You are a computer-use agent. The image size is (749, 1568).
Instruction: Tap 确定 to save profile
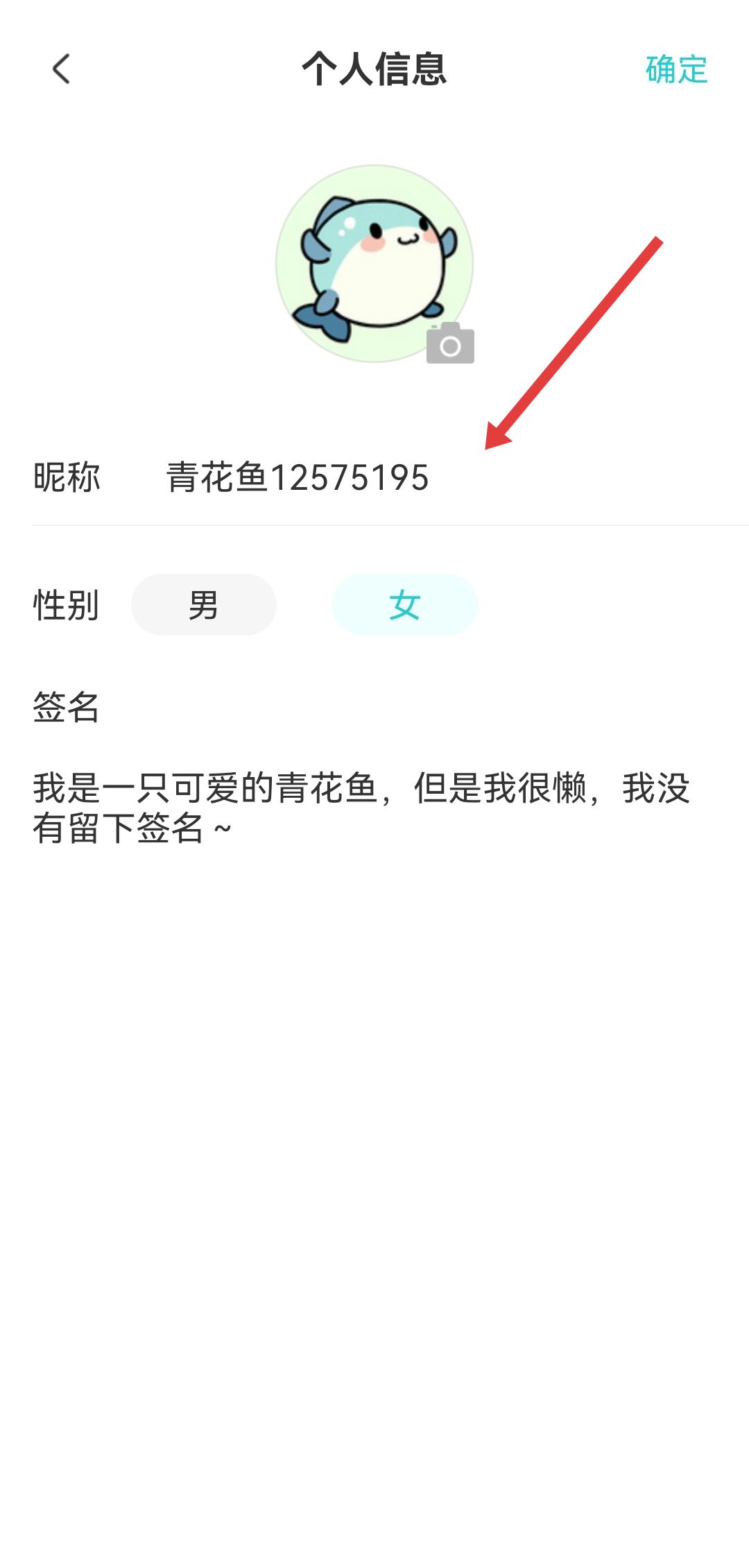coord(675,69)
